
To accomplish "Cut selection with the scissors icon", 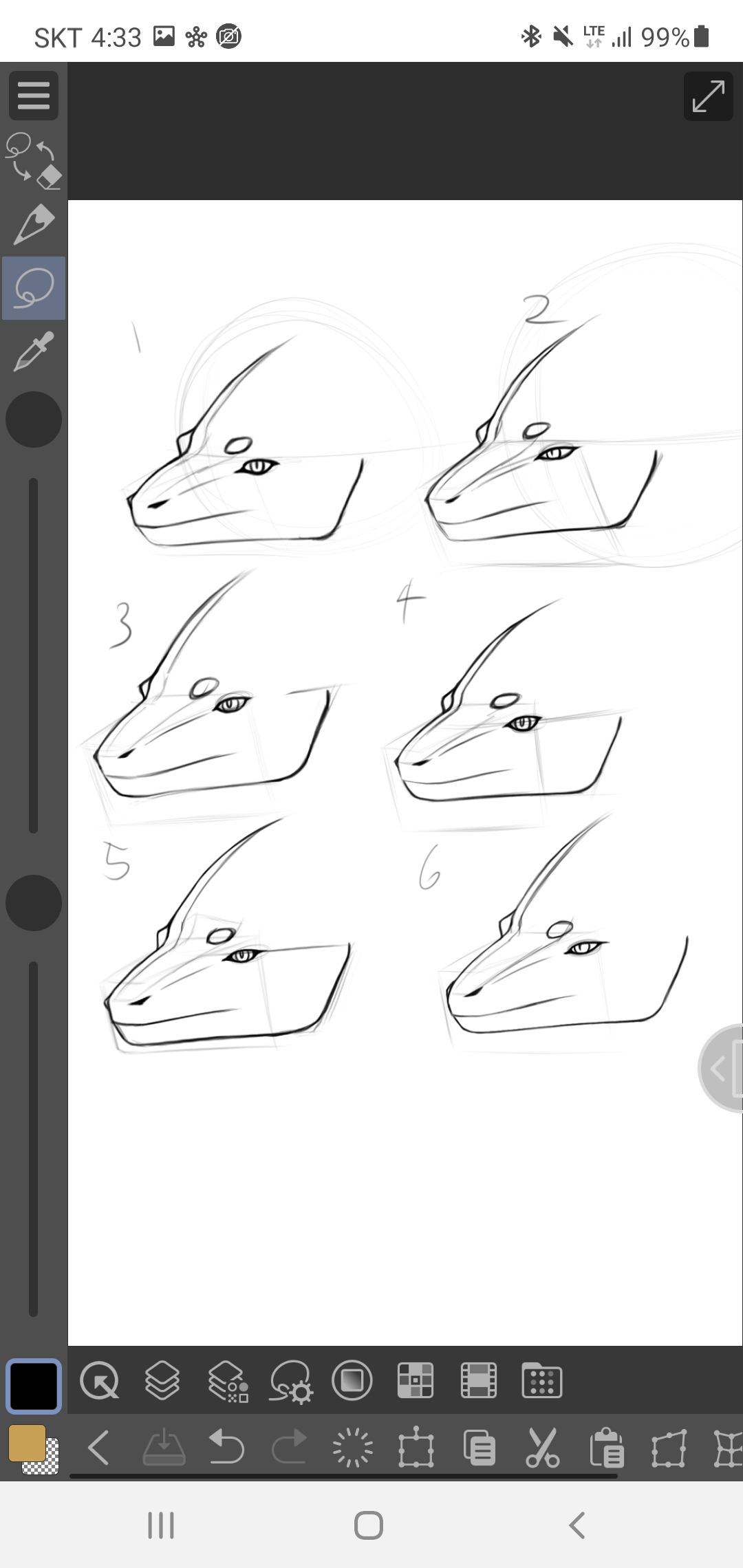I will click(x=542, y=1447).
